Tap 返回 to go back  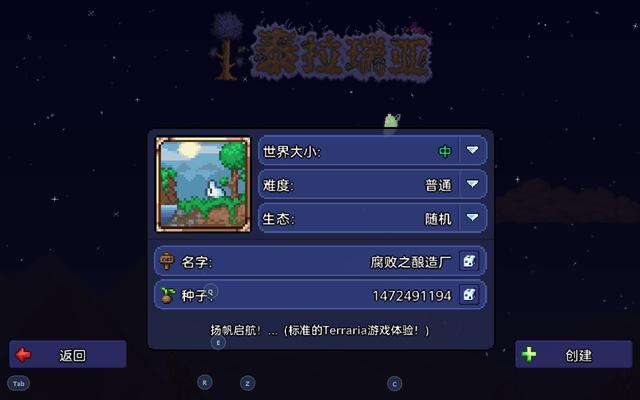point(68,355)
